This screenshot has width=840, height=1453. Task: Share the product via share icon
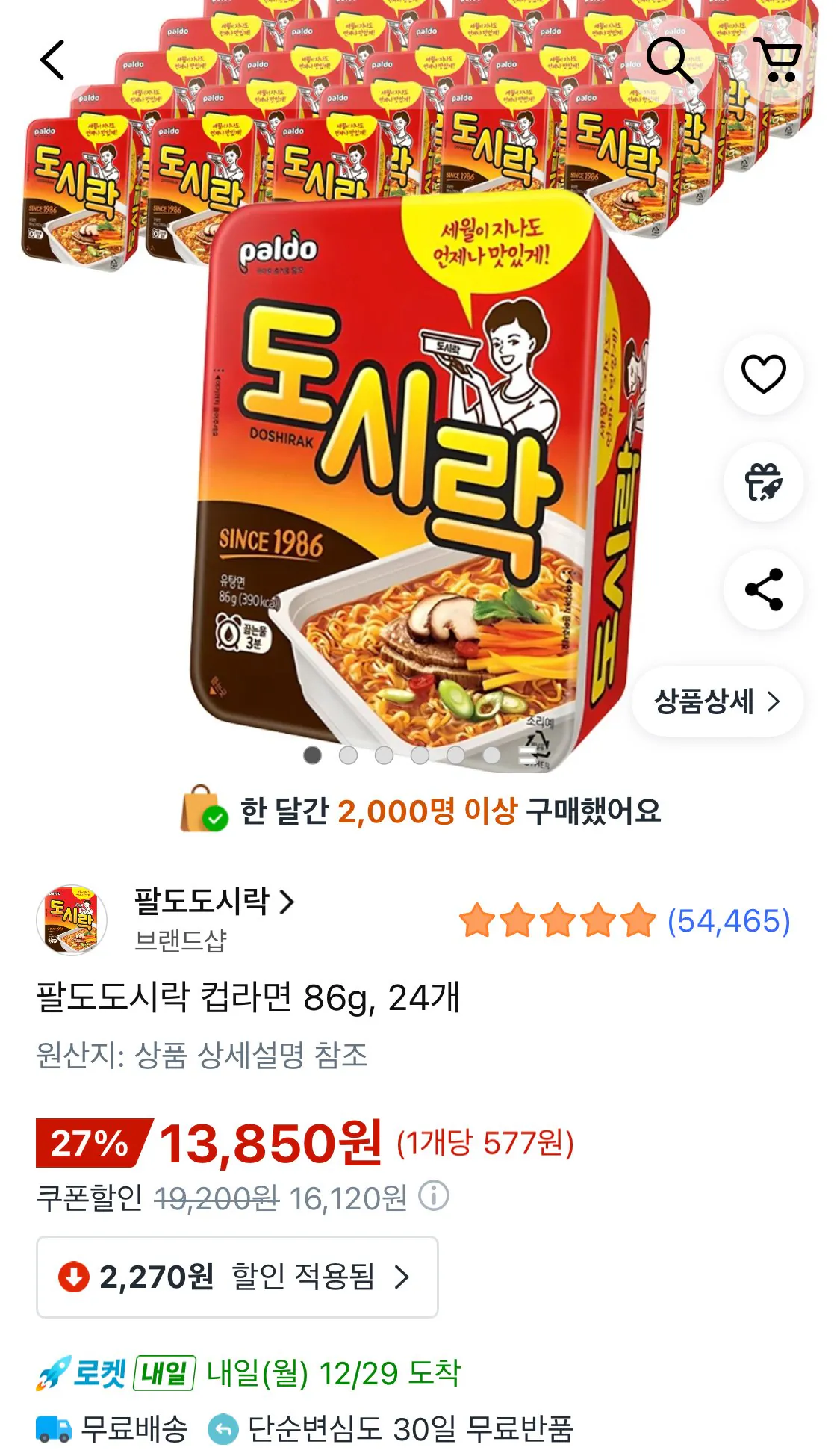click(762, 589)
